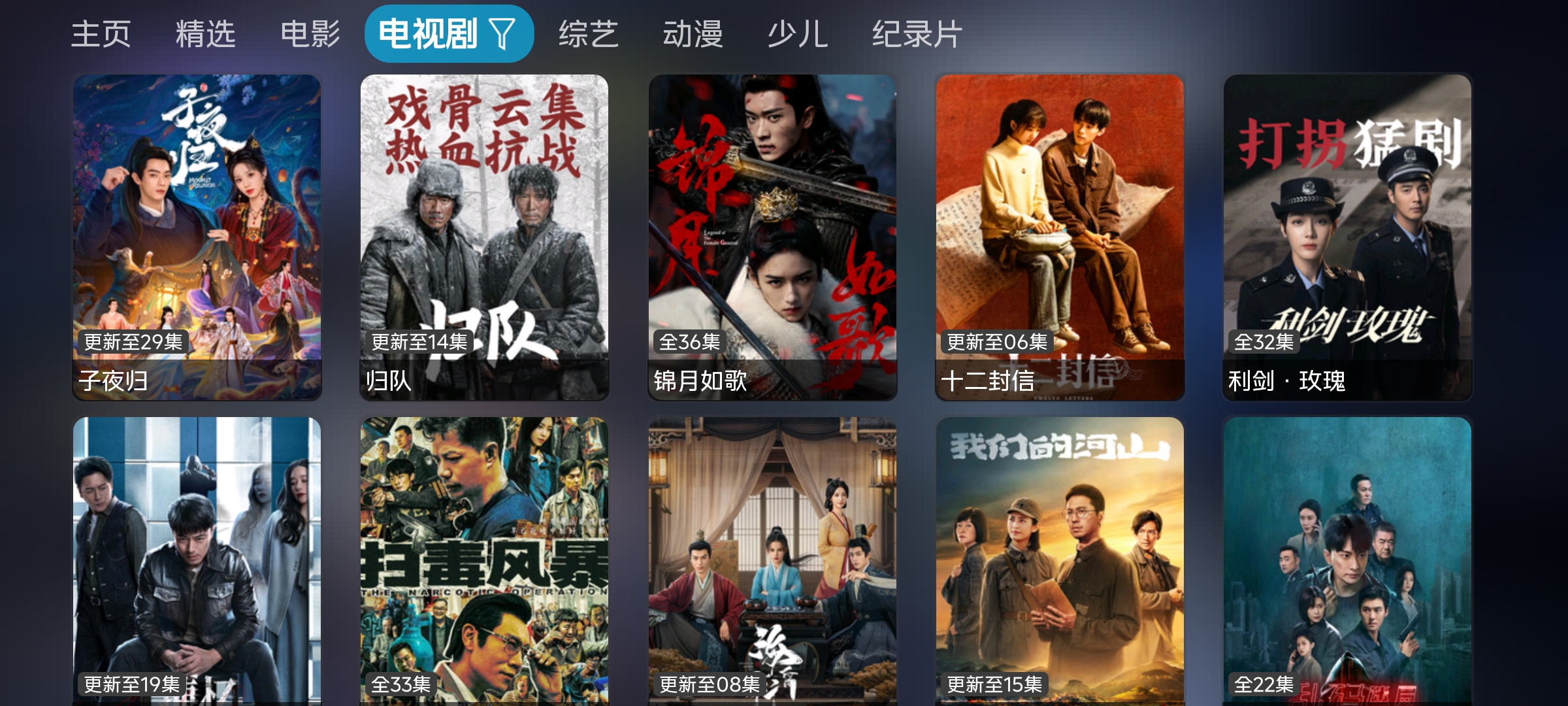
Task: Open 利剑·玫瑰 series
Action: point(1347,237)
